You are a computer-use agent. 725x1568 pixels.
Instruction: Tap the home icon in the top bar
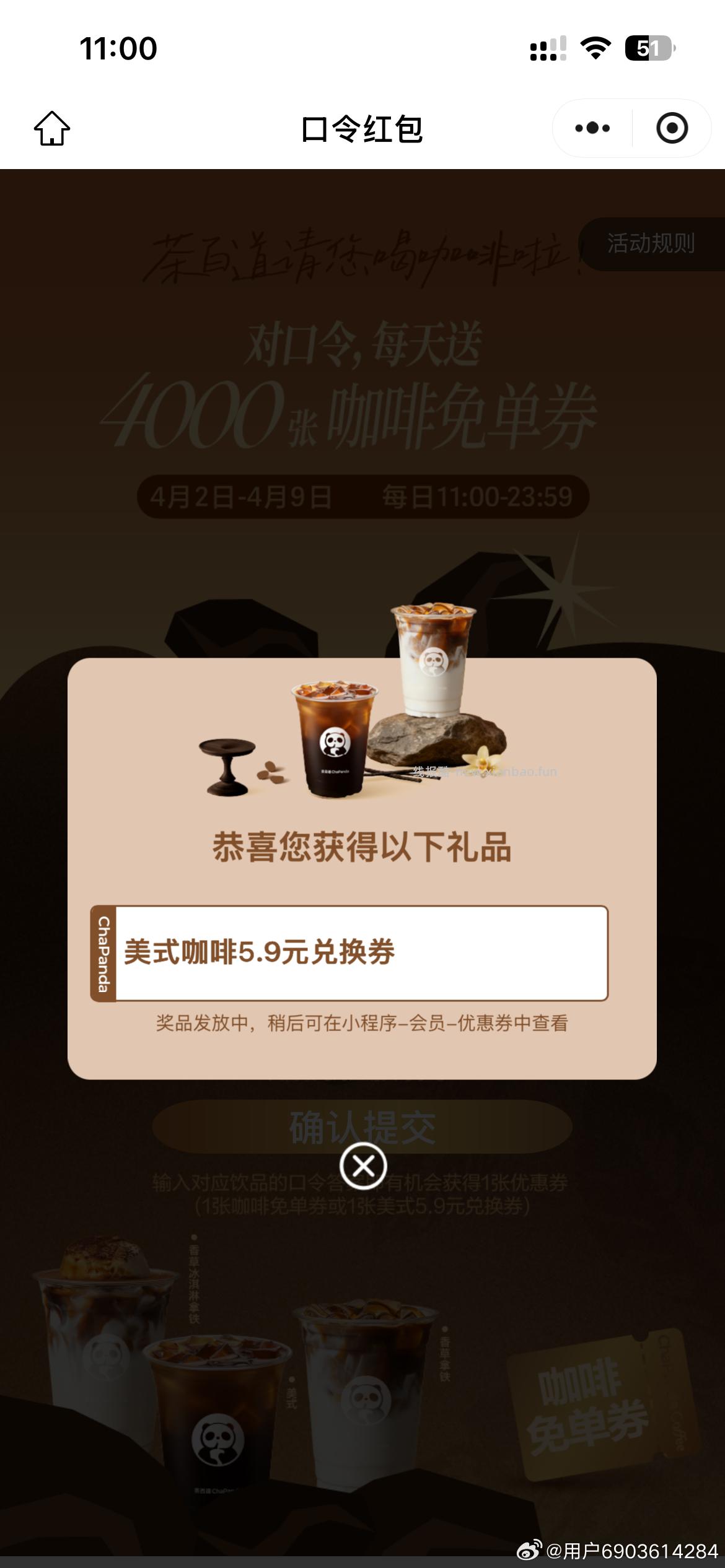(x=53, y=128)
